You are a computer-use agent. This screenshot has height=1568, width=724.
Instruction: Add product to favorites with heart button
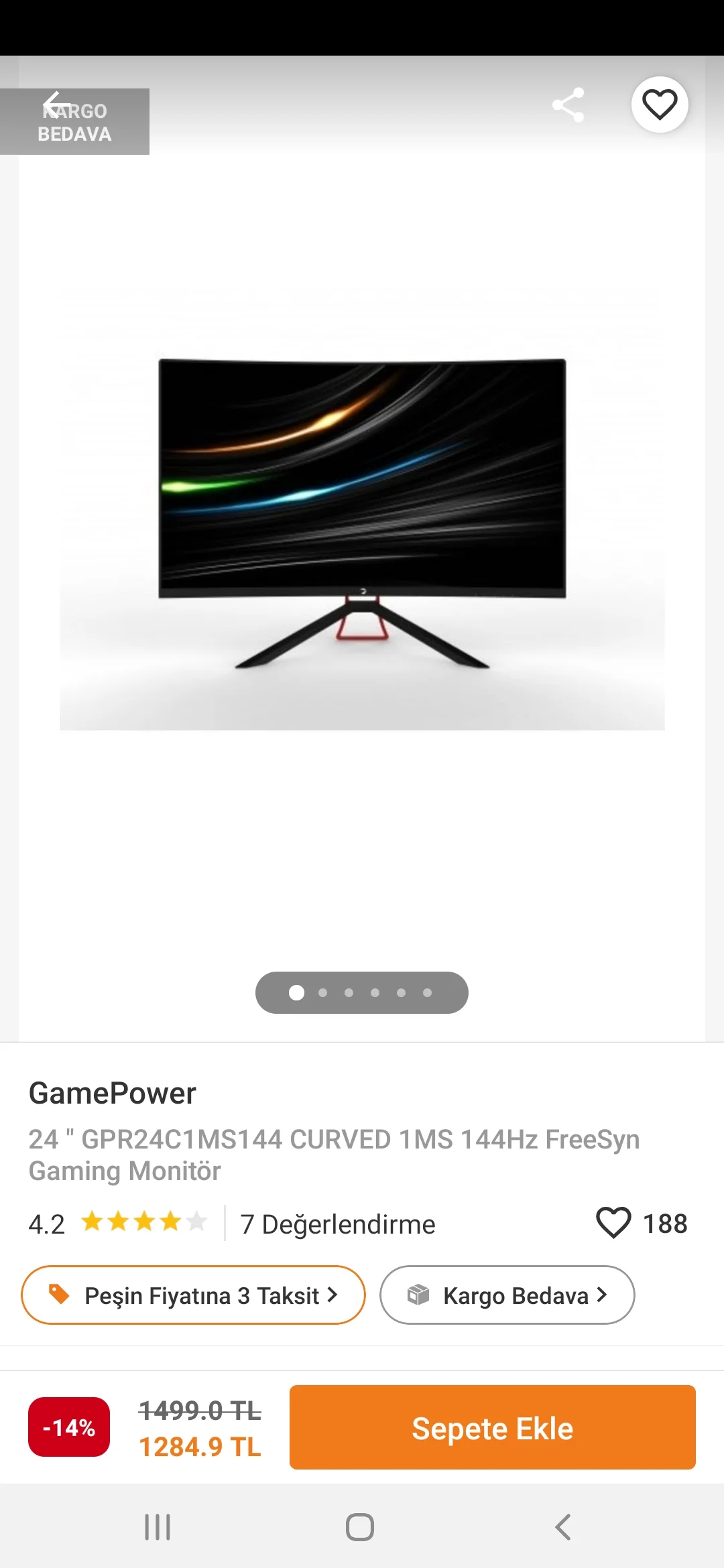(660, 105)
